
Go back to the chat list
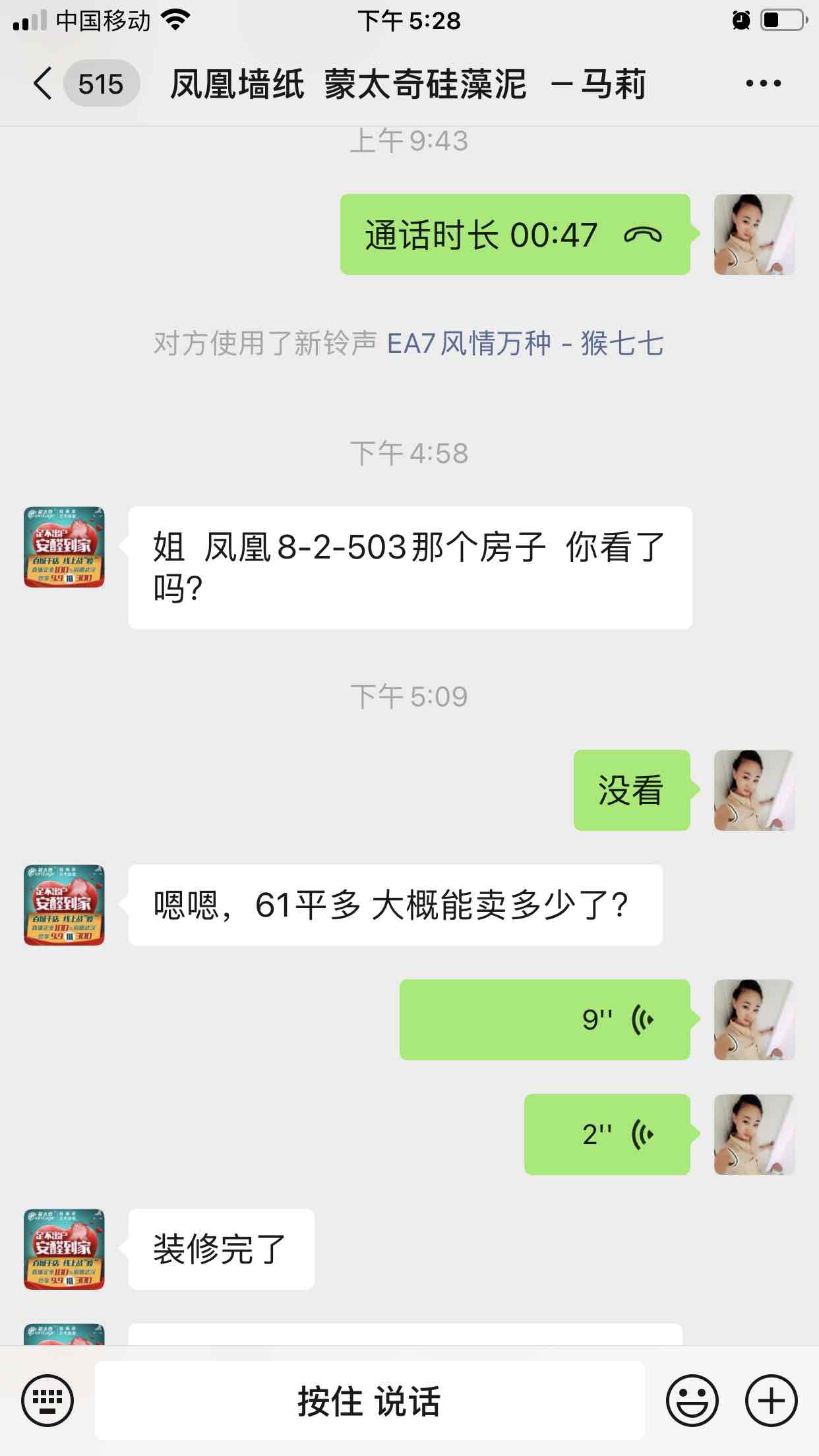tap(44, 84)
